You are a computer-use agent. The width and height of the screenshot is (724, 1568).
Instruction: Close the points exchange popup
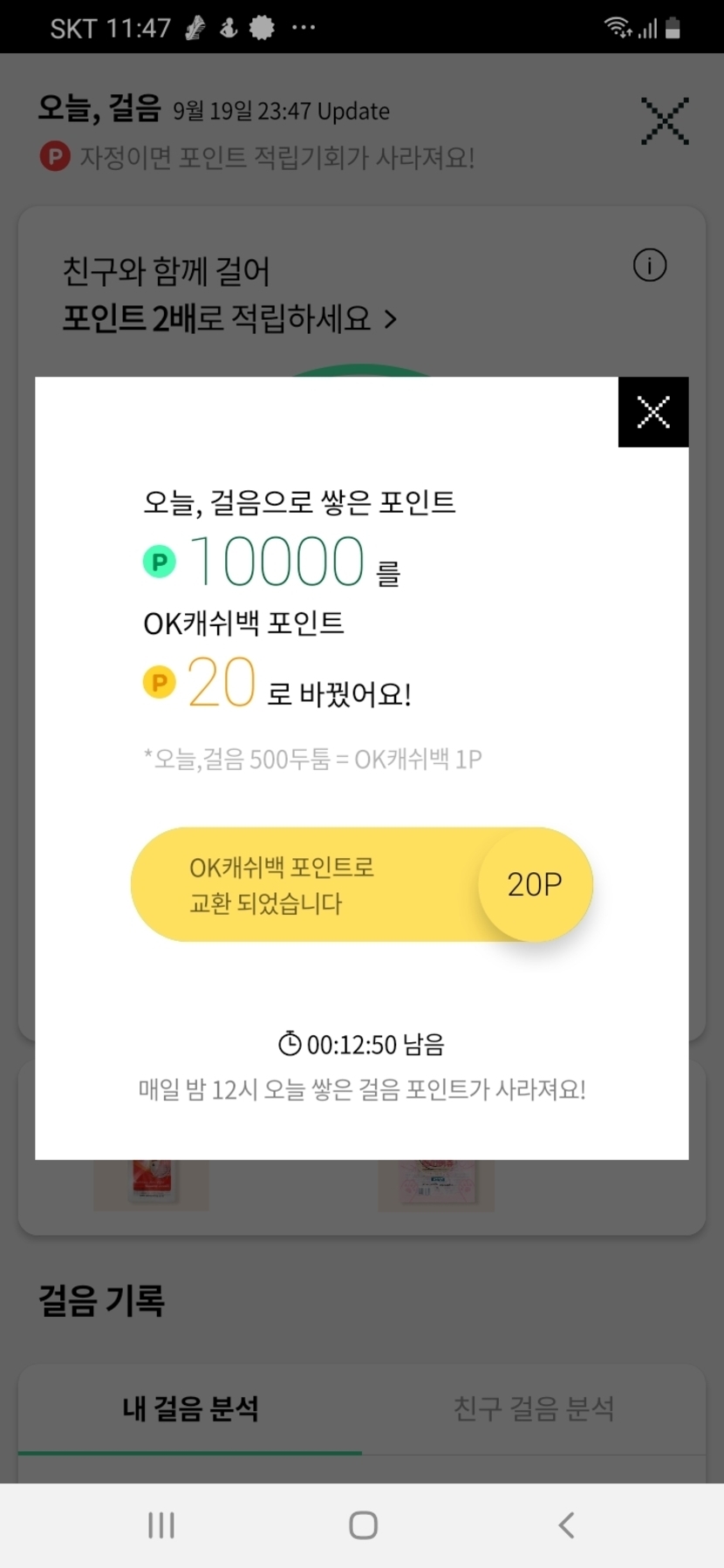[652, 412]
